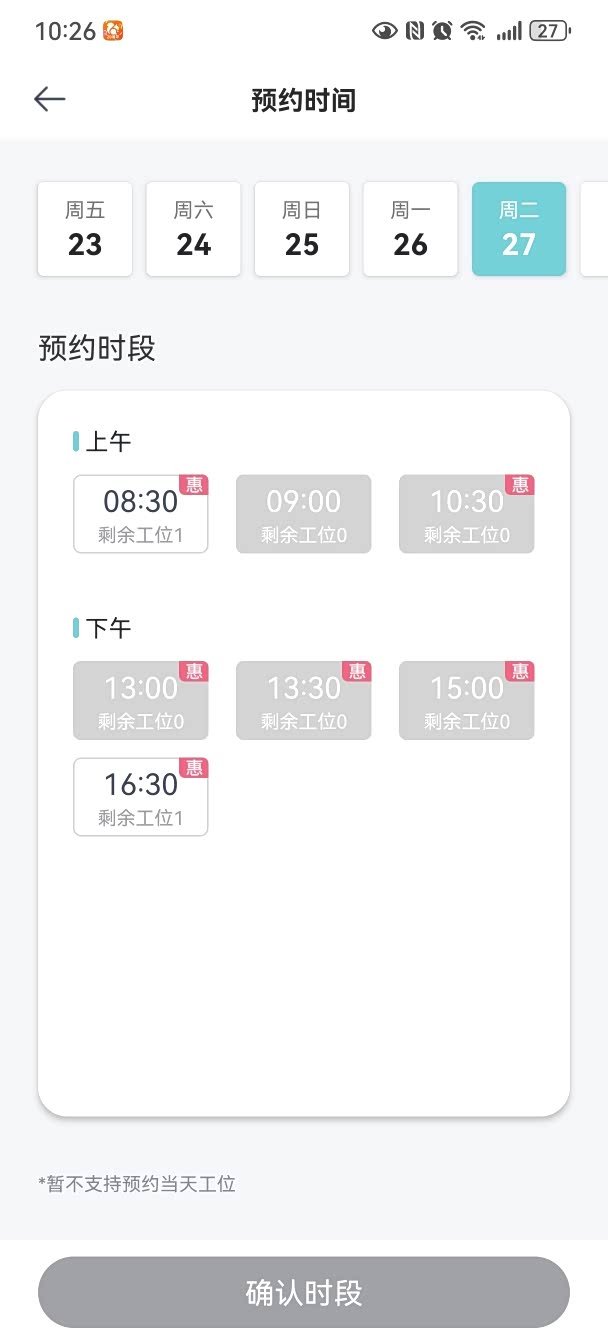Tap the 10:30 time slot

(x=467, y=514)
